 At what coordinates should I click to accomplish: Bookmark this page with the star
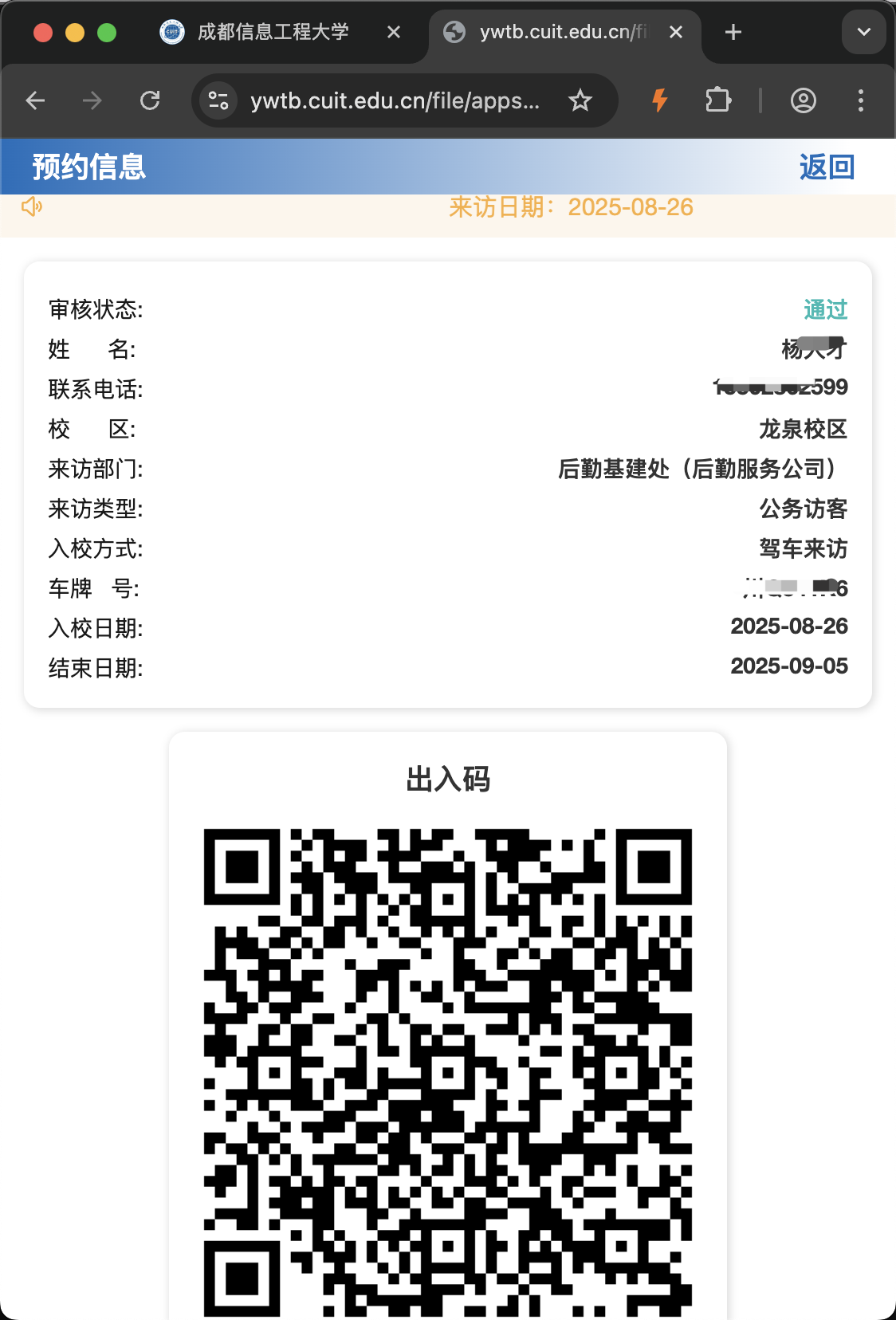[x=580, y=100]
